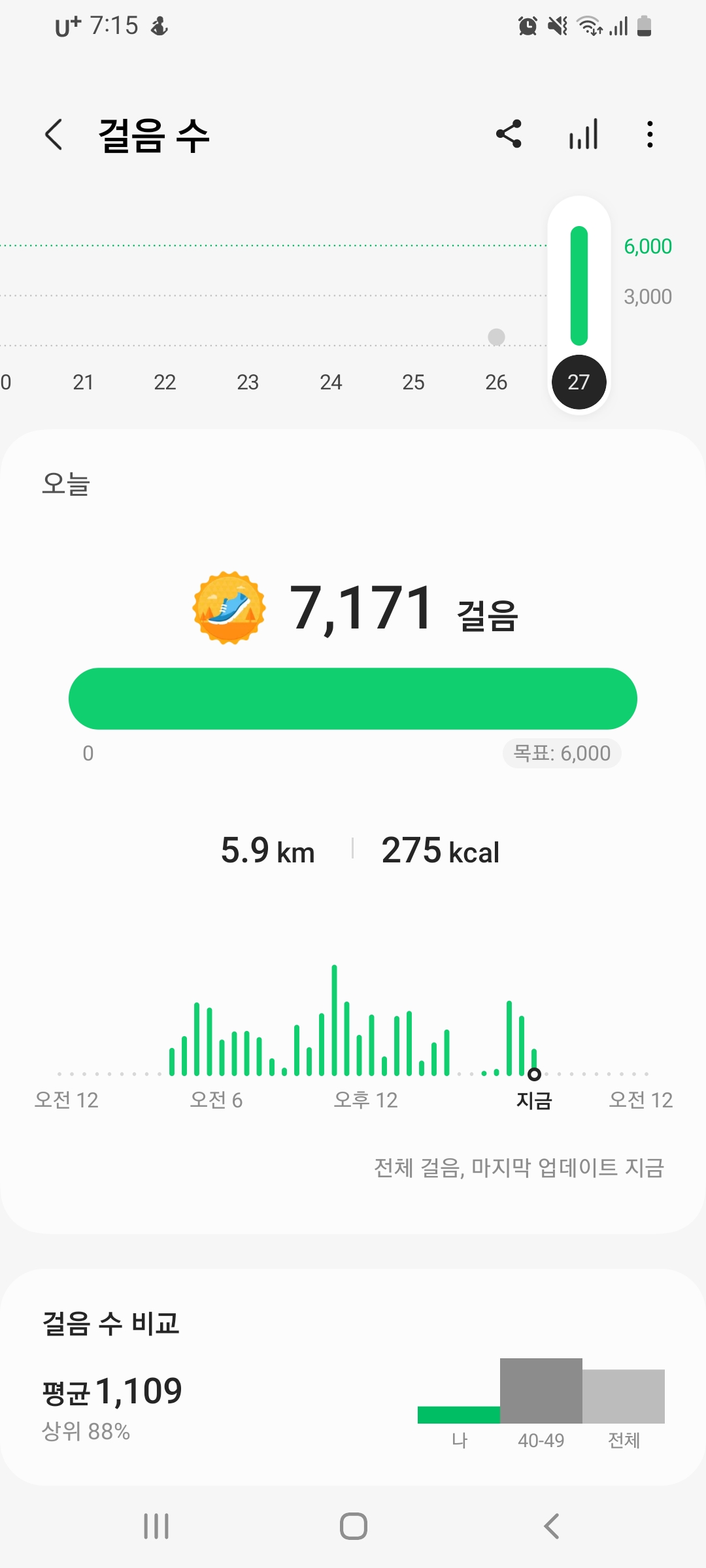Tap the 목표: 6,000 goal chip
The width and height of the screenshot is (706, 1568).
562,753
